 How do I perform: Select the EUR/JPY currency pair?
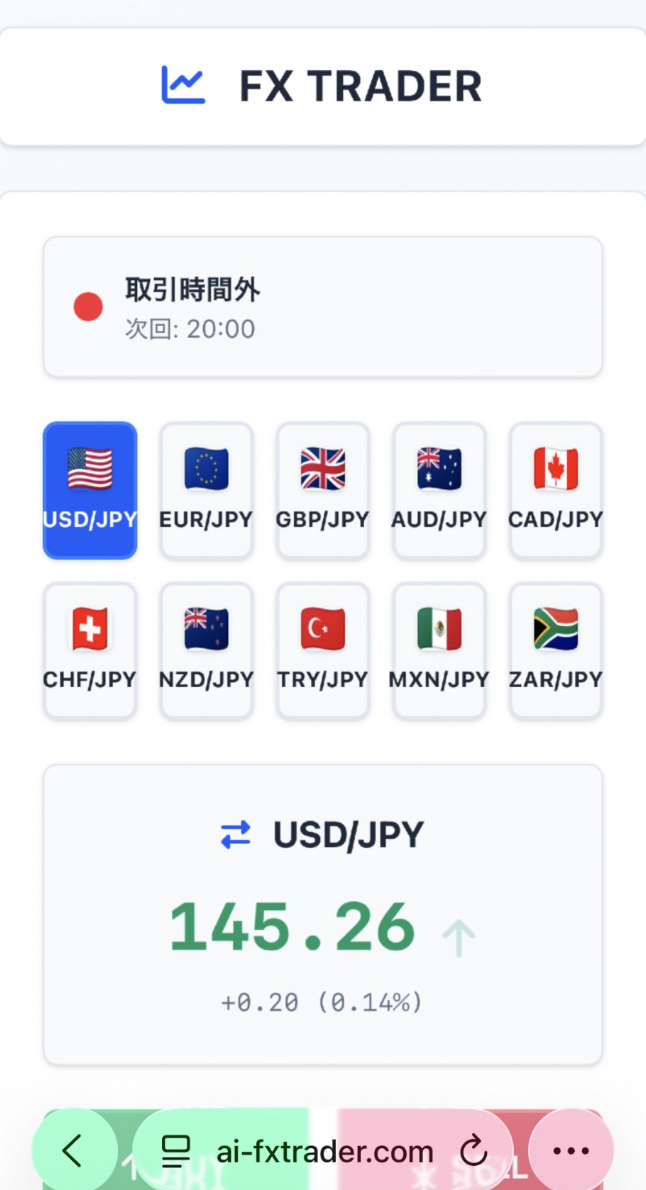pyautogui.click(x=206, y=490)
